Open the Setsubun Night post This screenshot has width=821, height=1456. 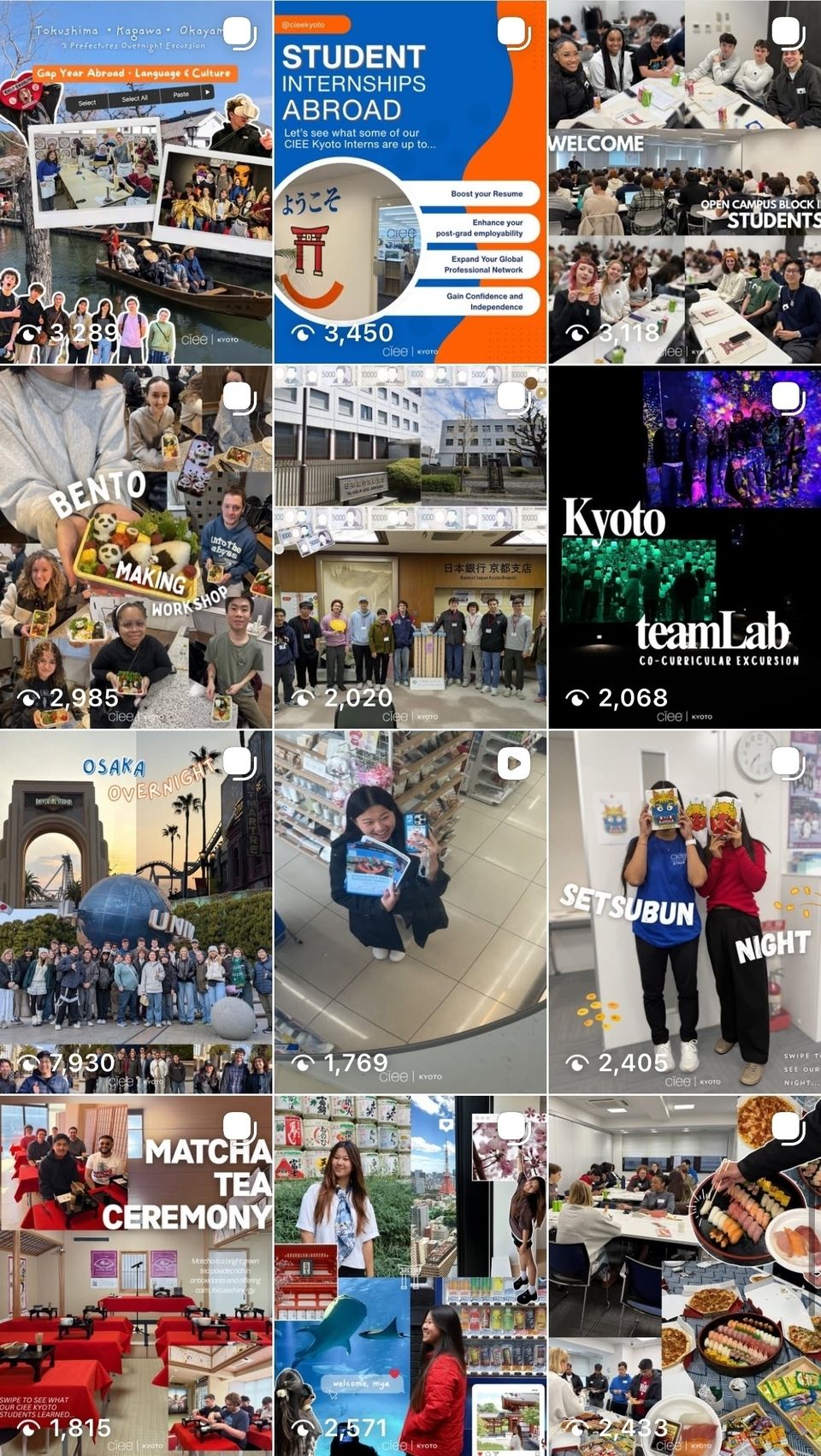point(685,912)
